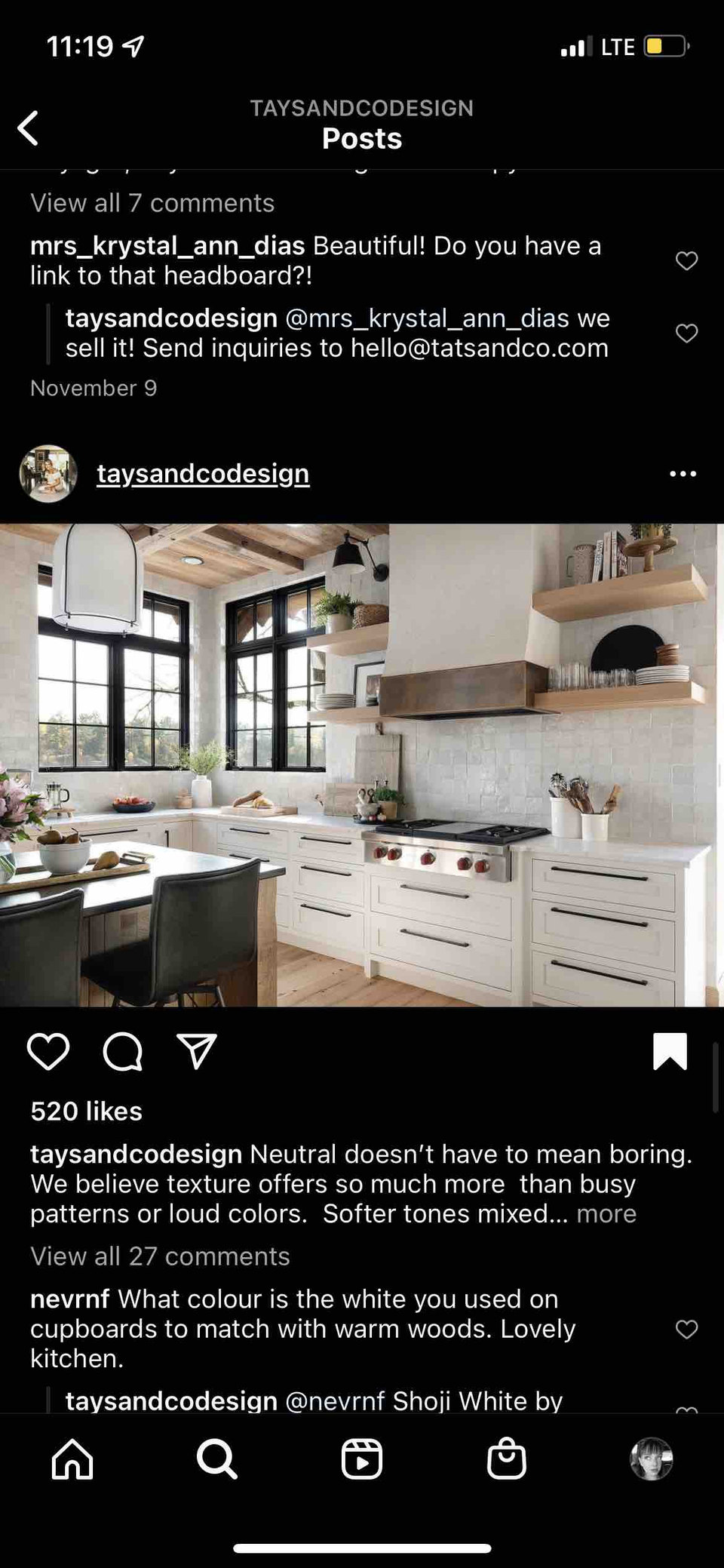Like the comment by mrs_krystal_ann_dias
724x1568 pixels.
point(686,261)
